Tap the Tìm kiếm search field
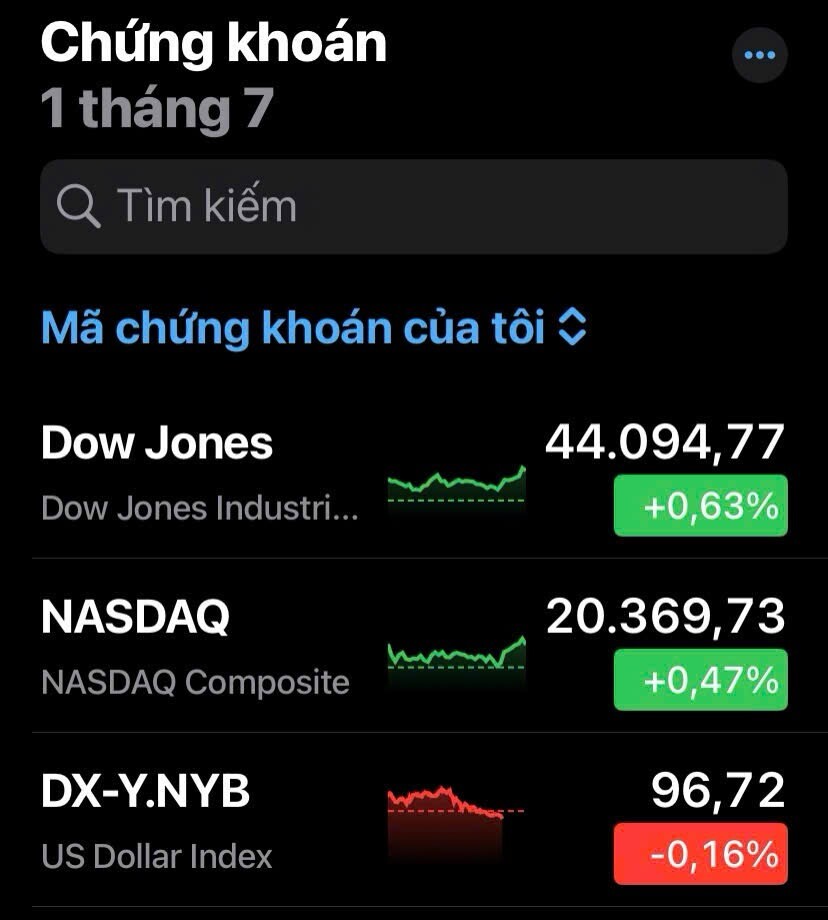The width and height of the screenshot is (828, 920). tap(413, 206)
